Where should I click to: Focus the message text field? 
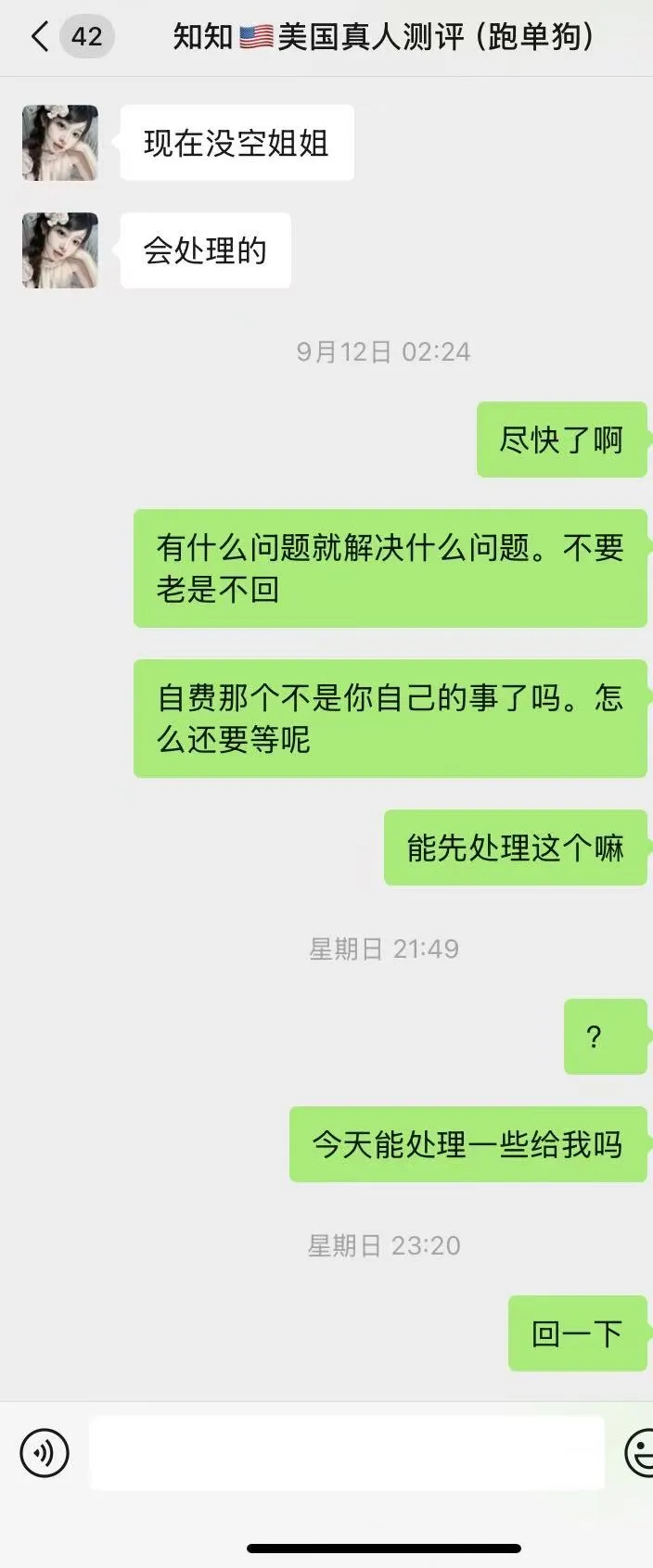347,1452
